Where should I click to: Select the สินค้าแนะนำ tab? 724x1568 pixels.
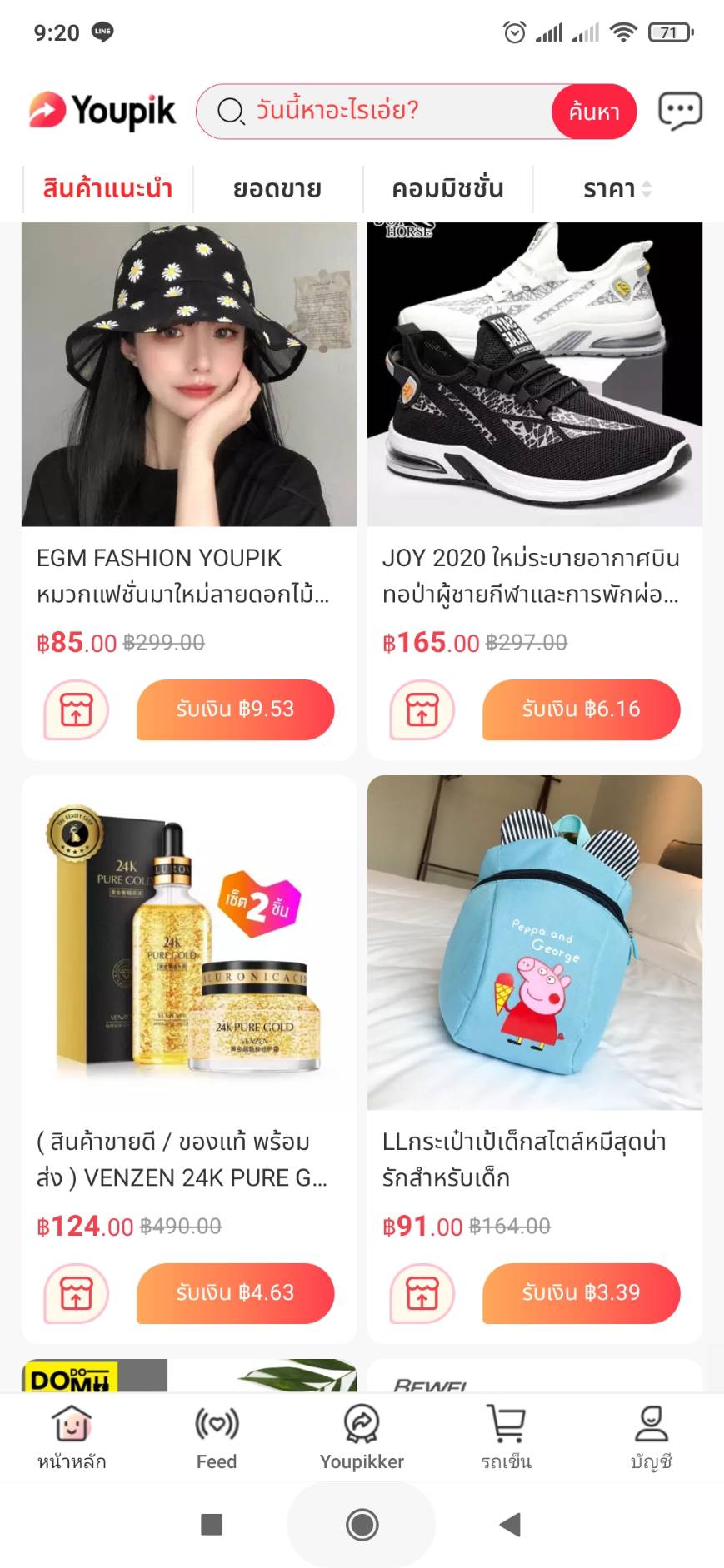(x=107, y=189)
